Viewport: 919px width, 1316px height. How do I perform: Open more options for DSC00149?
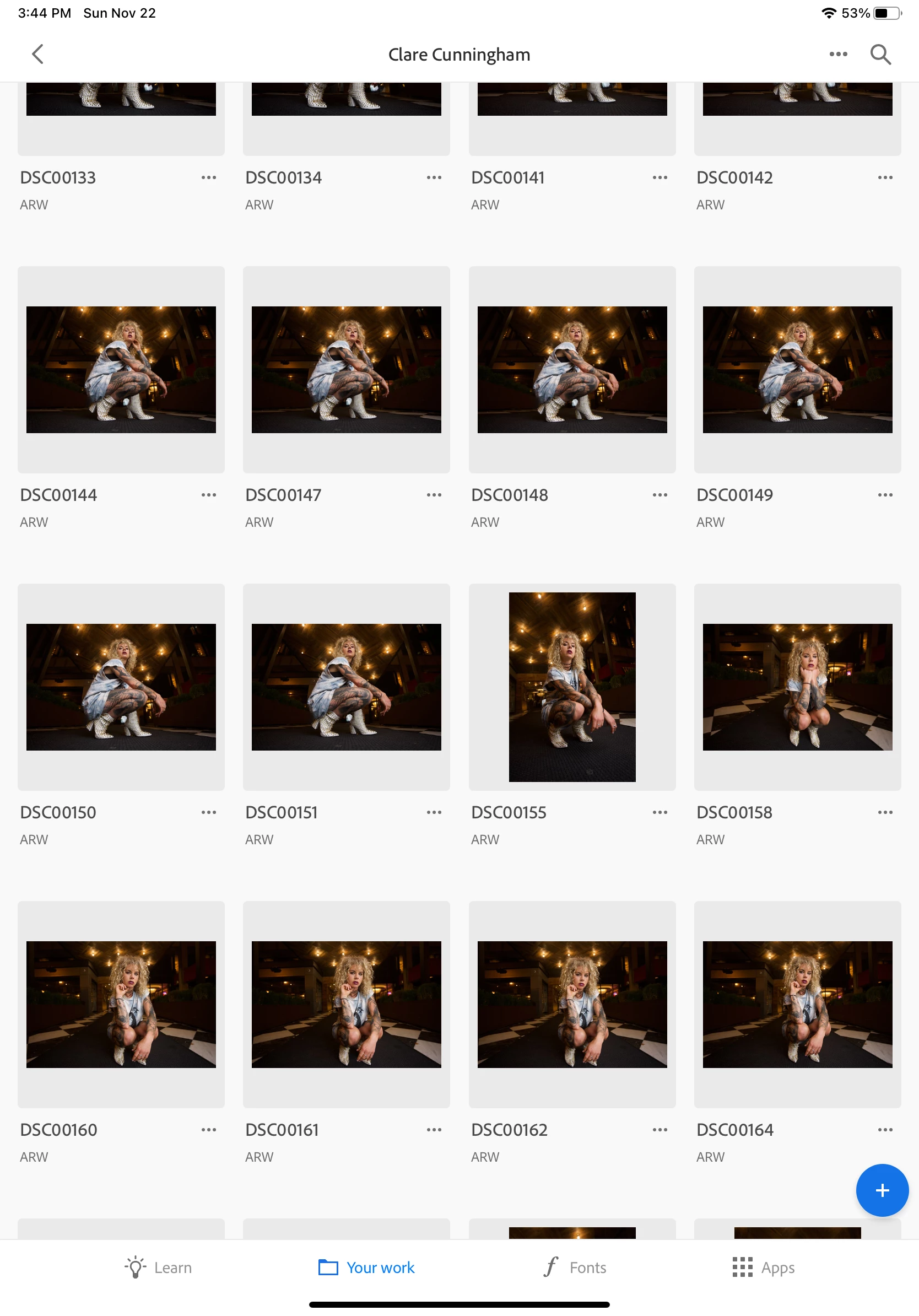point(885,495)
